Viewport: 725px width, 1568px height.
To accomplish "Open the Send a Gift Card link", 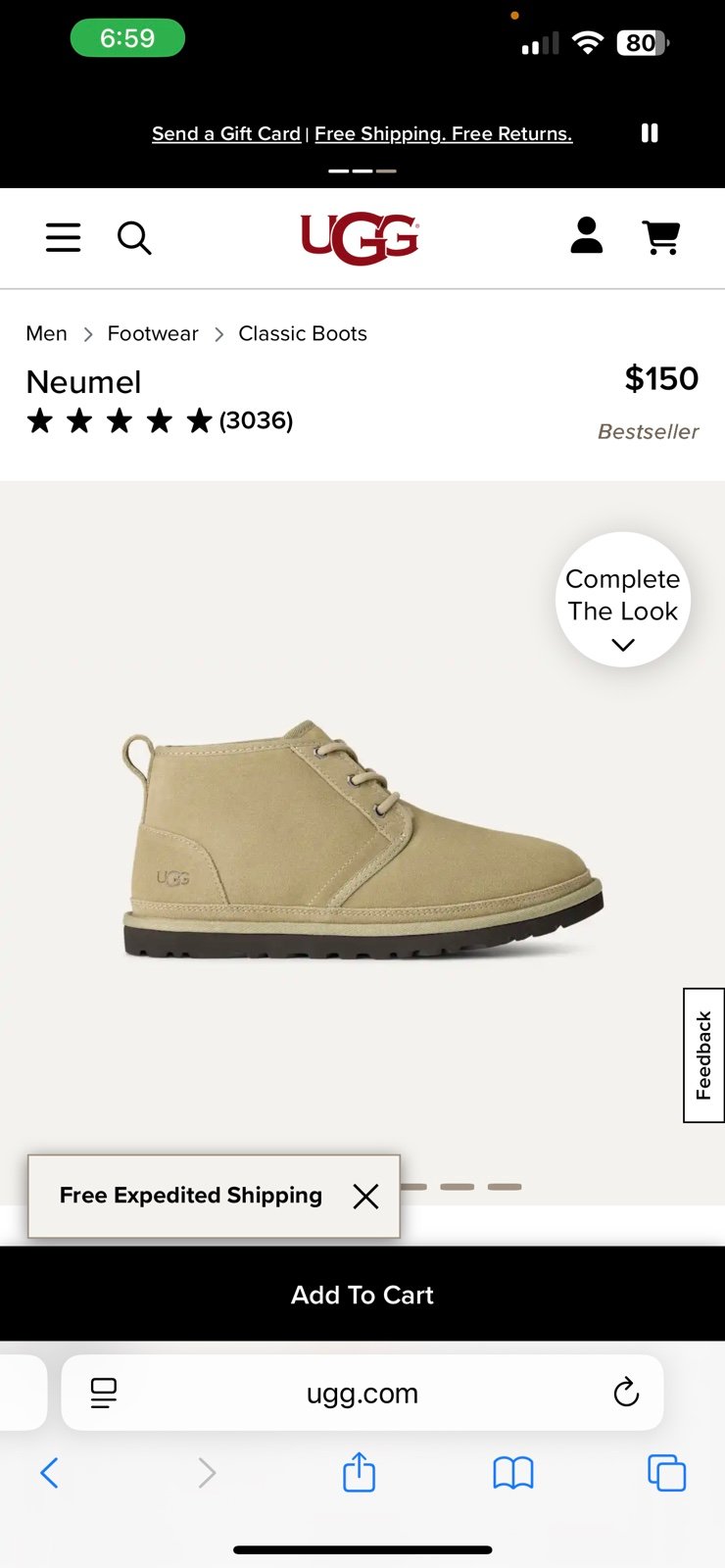I will tap(226, 133).
